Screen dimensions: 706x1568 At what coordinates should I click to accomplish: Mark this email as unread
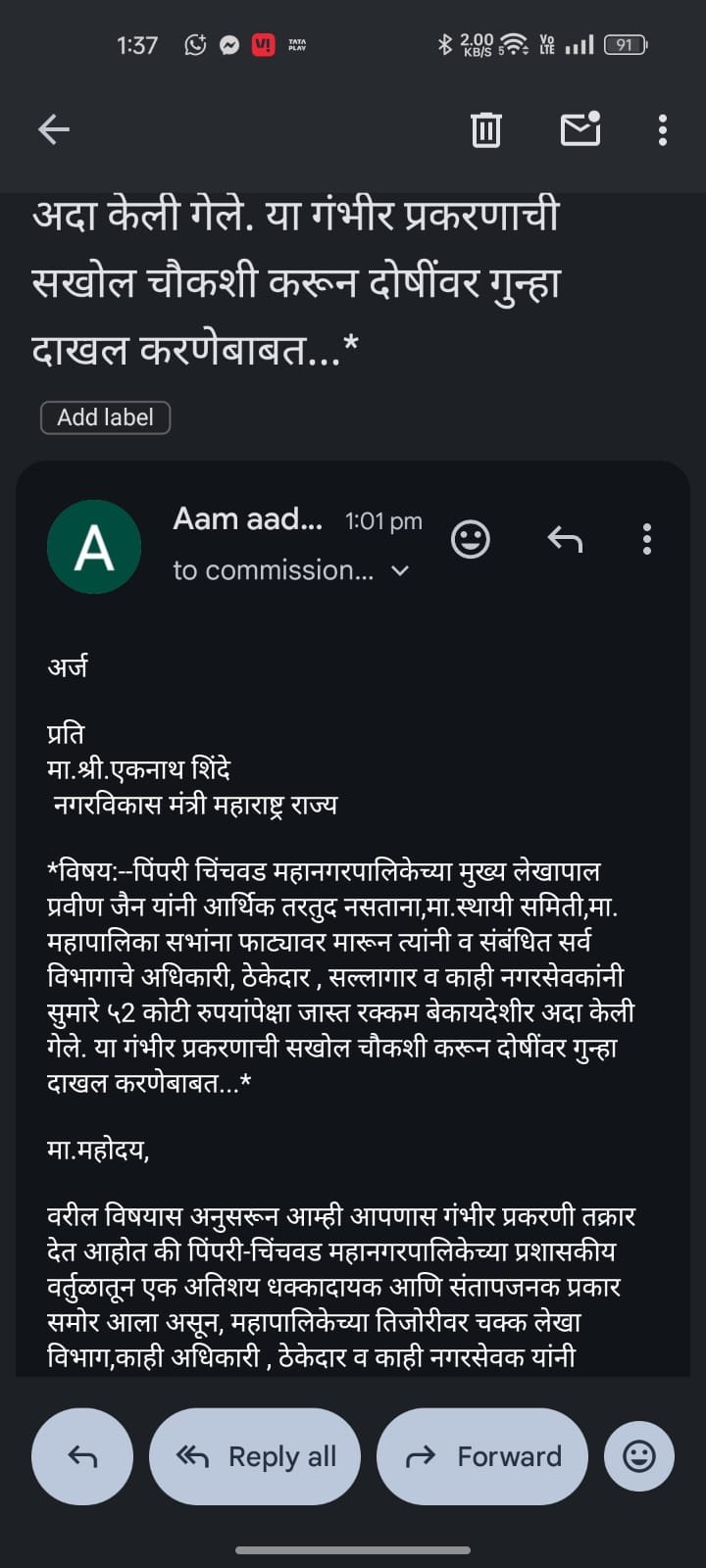[x=580, y=129]
